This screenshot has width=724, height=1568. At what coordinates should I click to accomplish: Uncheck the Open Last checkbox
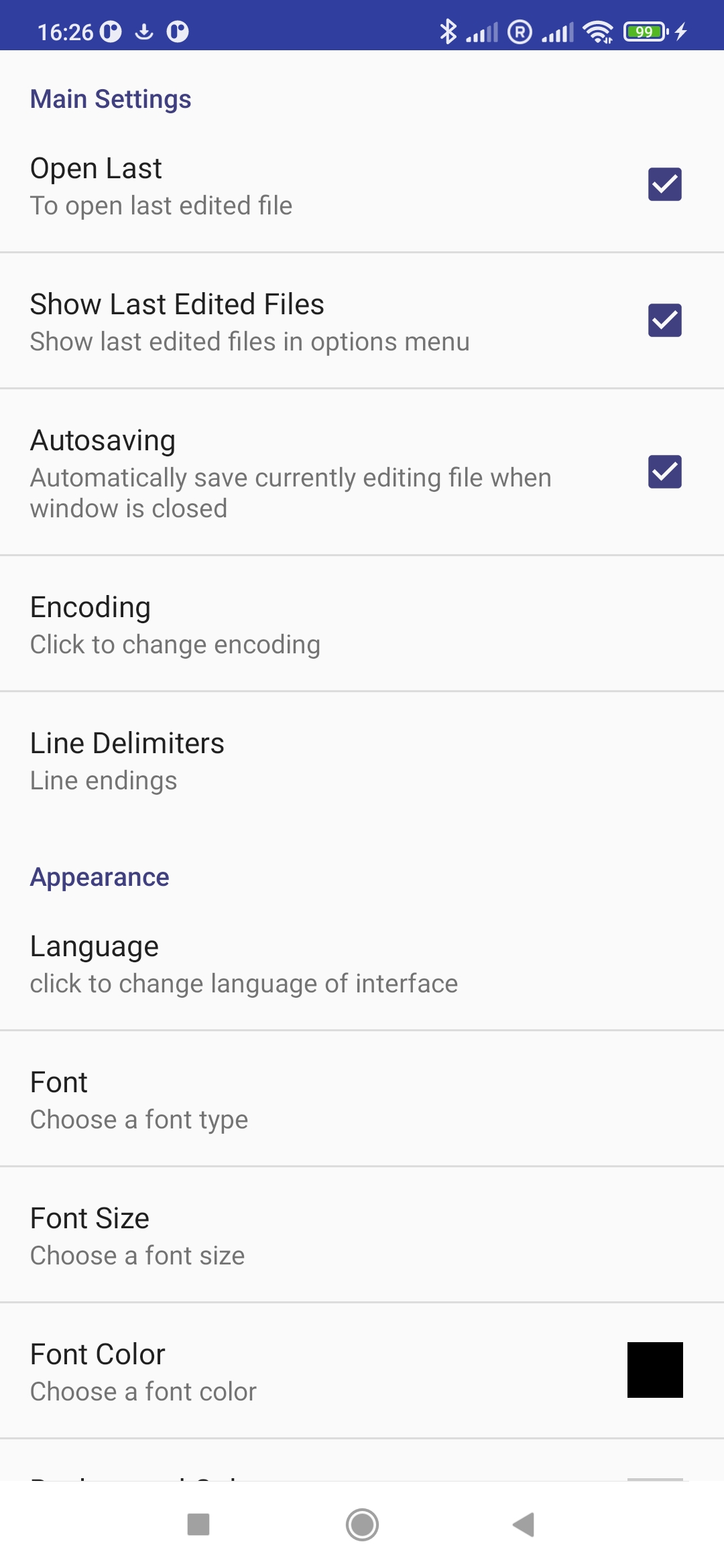tap(664, 184)
